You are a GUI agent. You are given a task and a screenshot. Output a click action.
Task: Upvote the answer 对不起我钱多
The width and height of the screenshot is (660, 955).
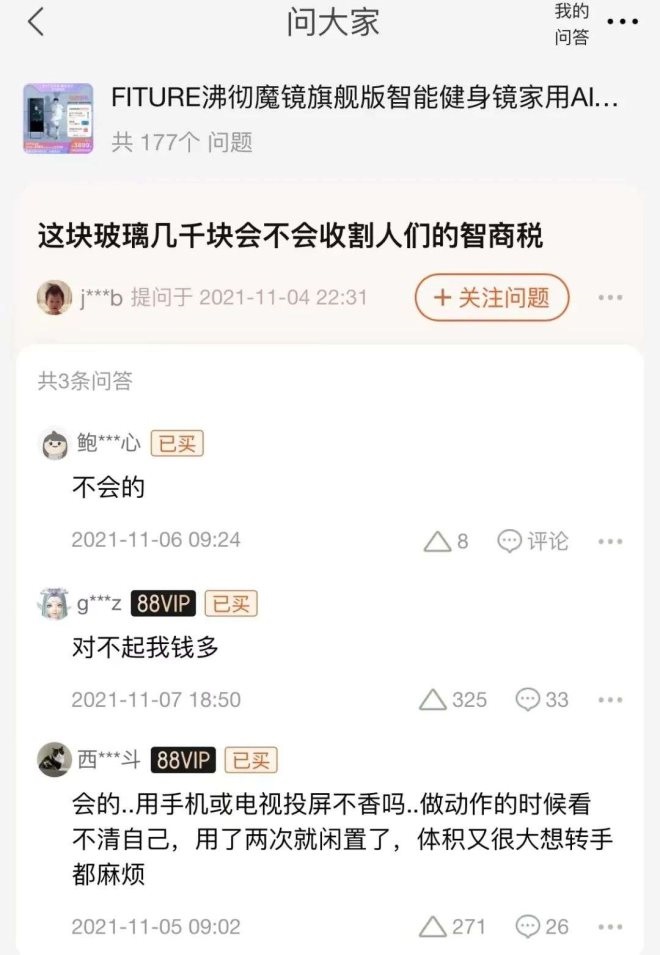click(x=454, y=699)
